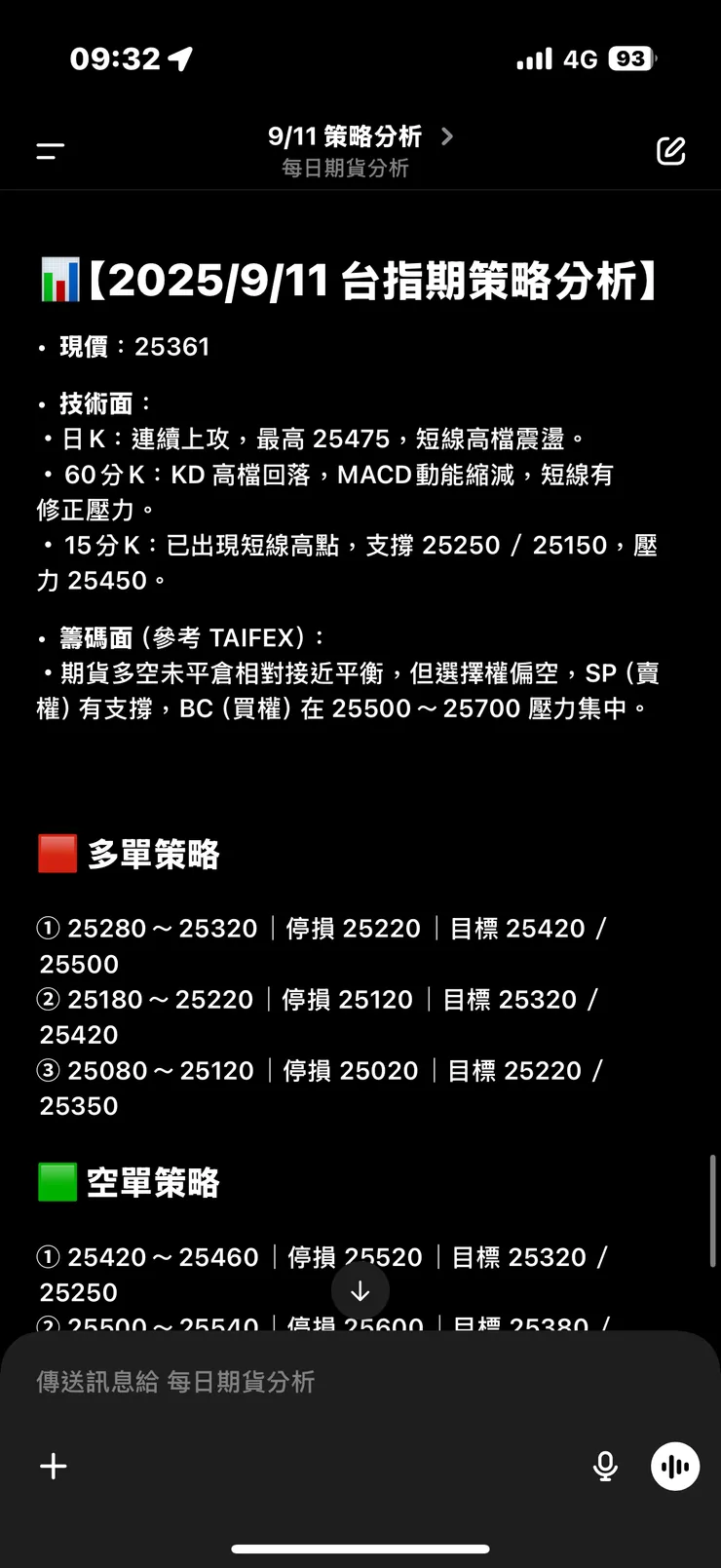721x1568 pixels.
Task: Start a new chat via the compose icon
Action: click(x=671, y=151)
